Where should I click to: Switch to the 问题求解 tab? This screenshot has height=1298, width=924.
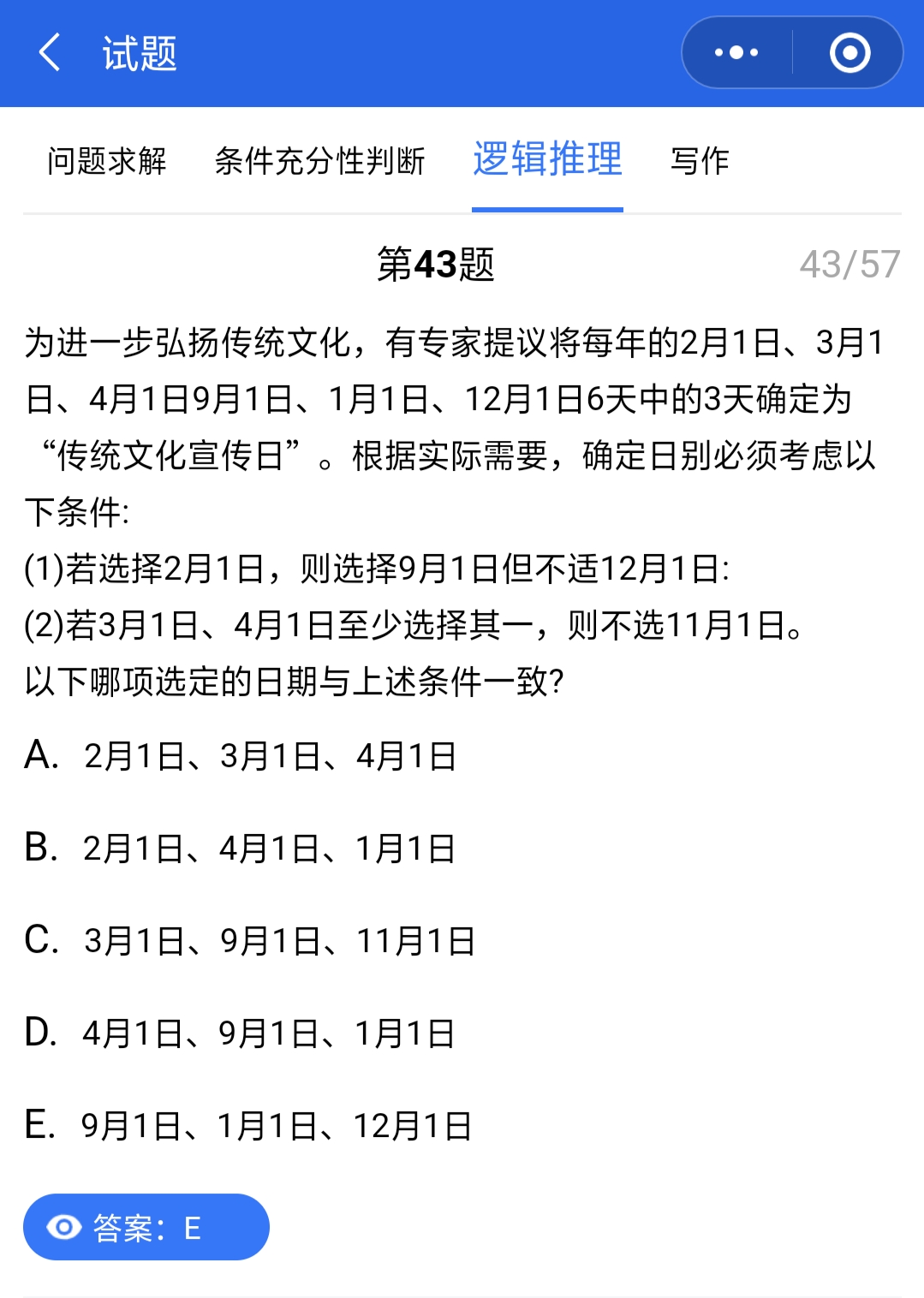tap(107, 161)
